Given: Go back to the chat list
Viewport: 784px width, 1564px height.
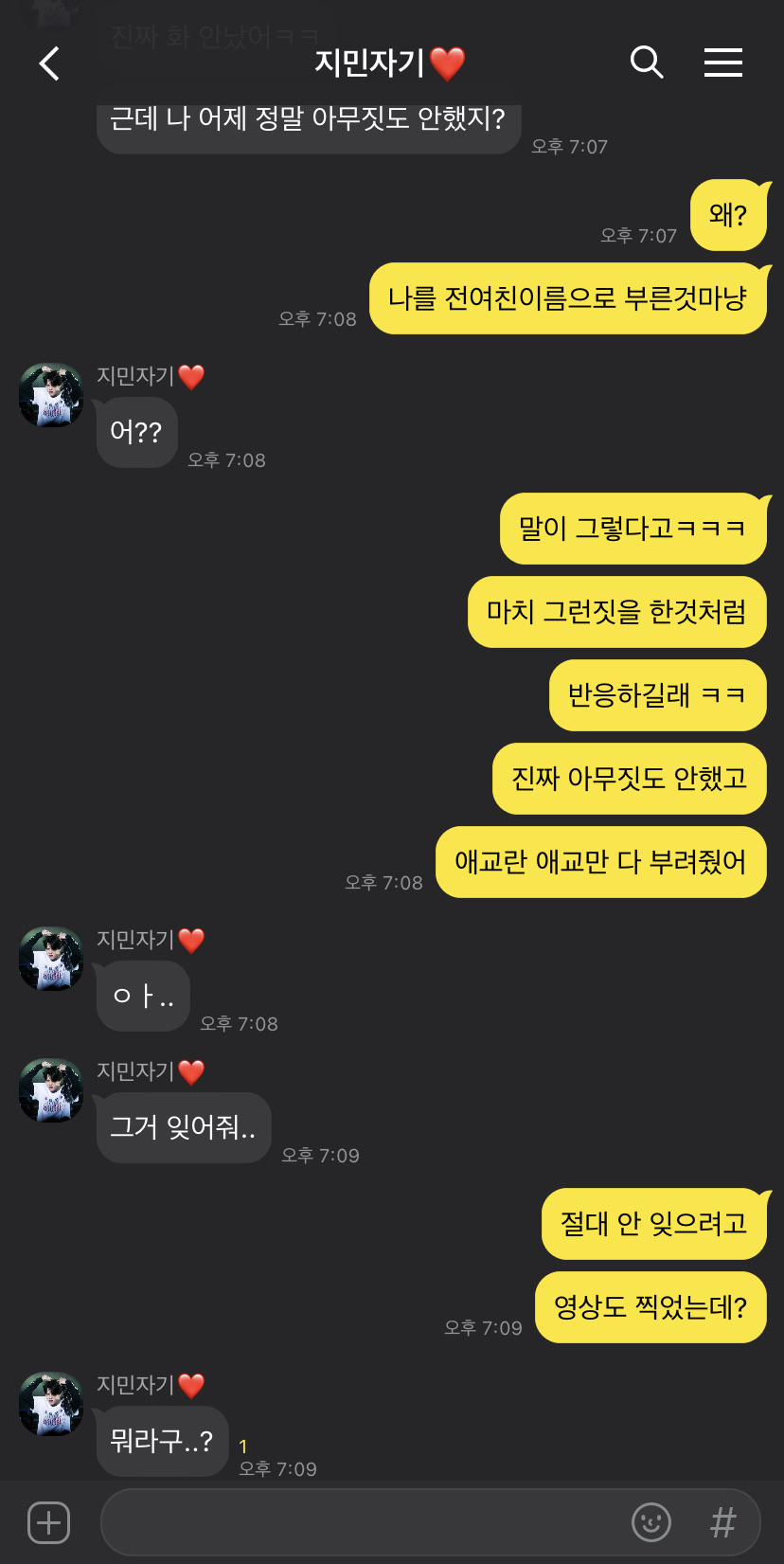Looking at the screenshot, I should point(49,63).
